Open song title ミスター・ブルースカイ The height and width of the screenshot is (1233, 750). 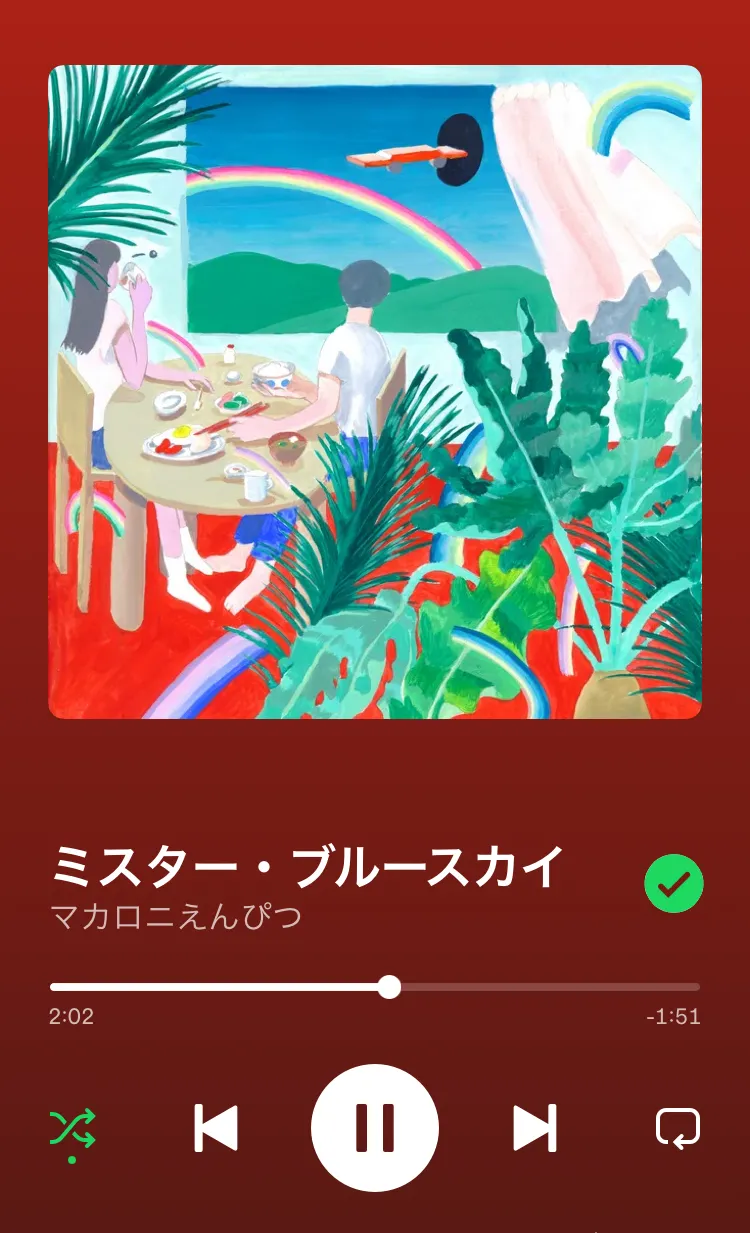point(308,866)
